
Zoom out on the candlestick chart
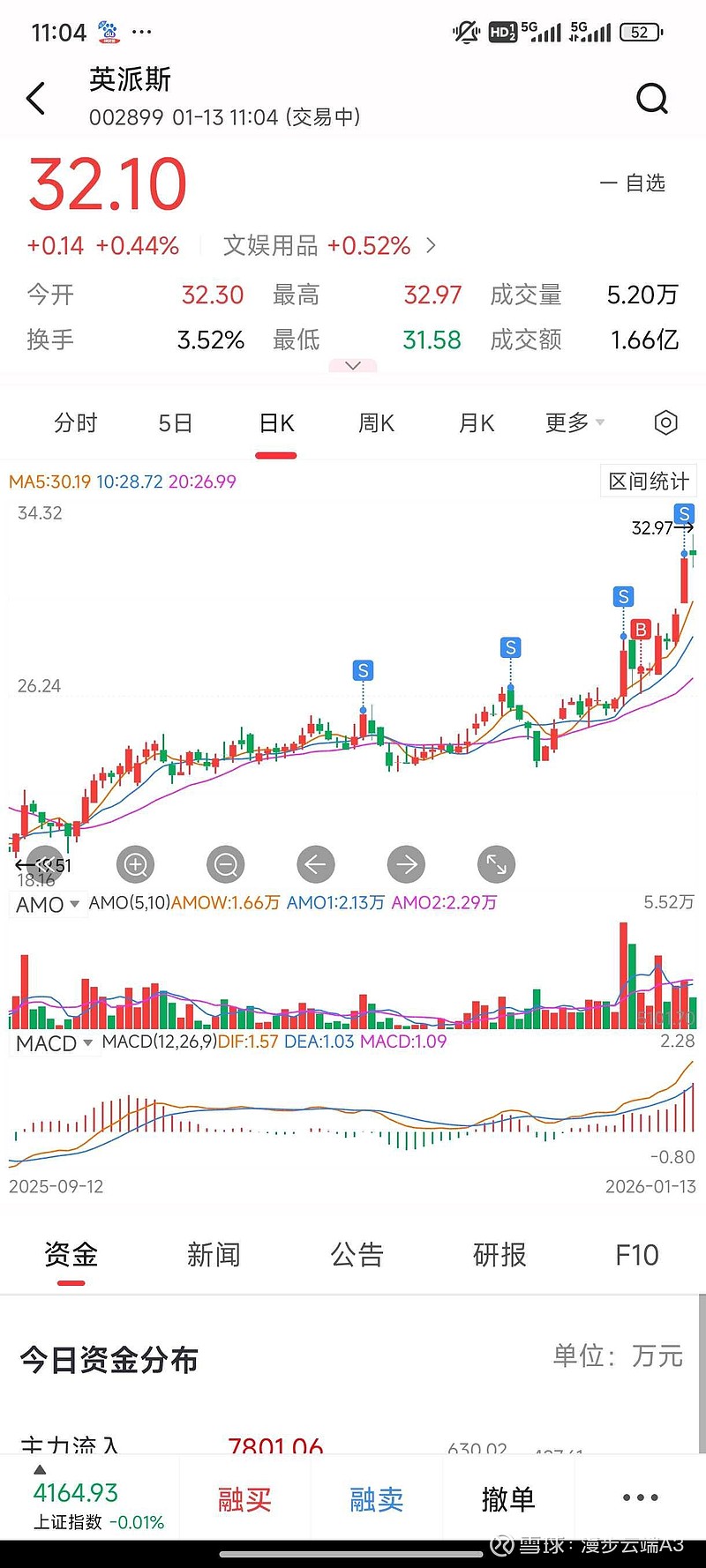(x=226, y=864)
